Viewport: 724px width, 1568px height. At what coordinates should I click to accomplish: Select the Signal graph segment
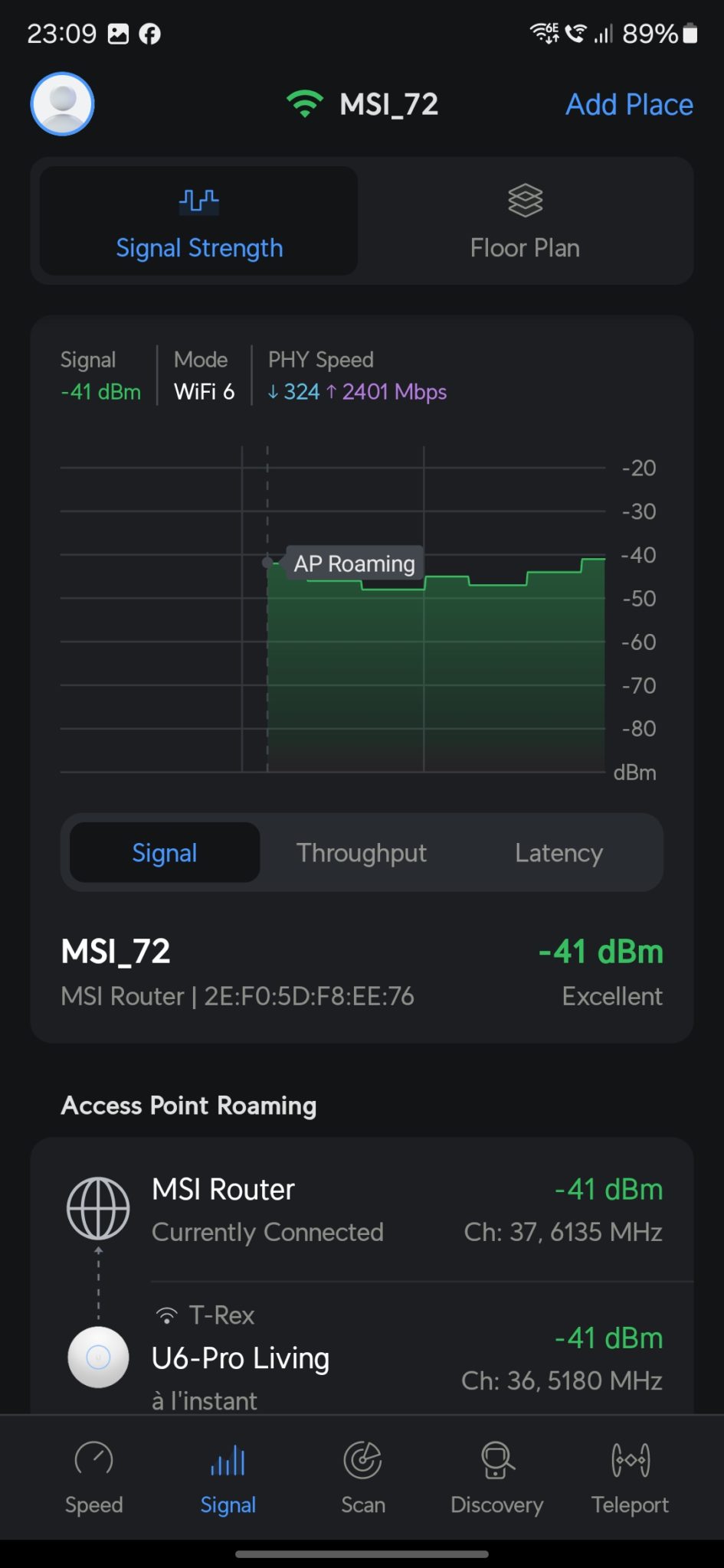[165, 852]
